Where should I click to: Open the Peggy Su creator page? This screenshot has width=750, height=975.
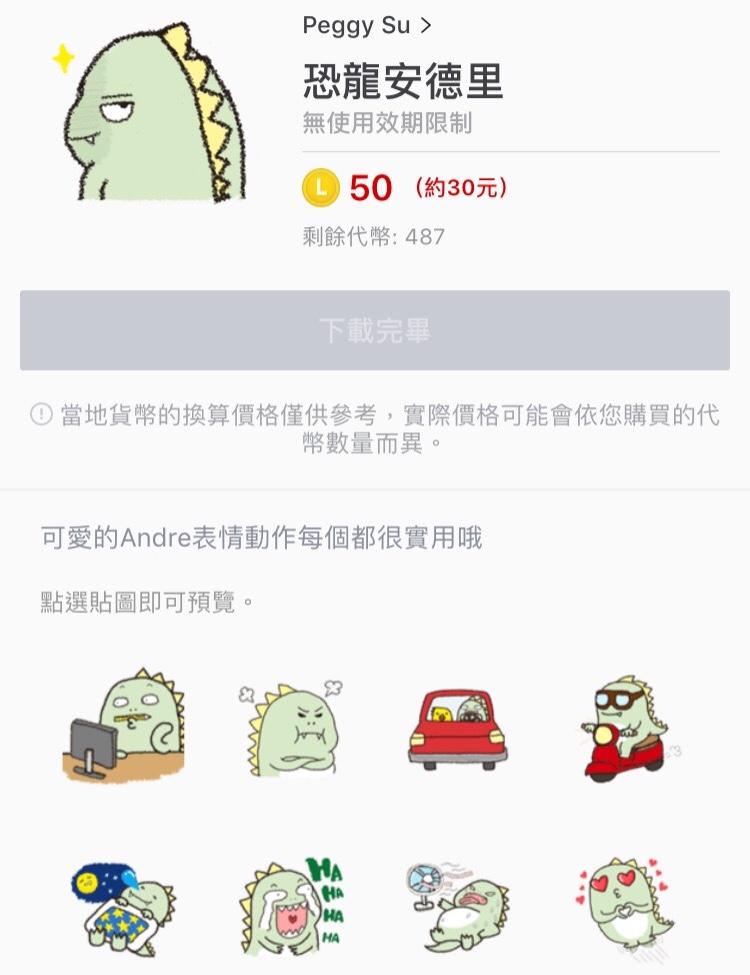point(367,26)
